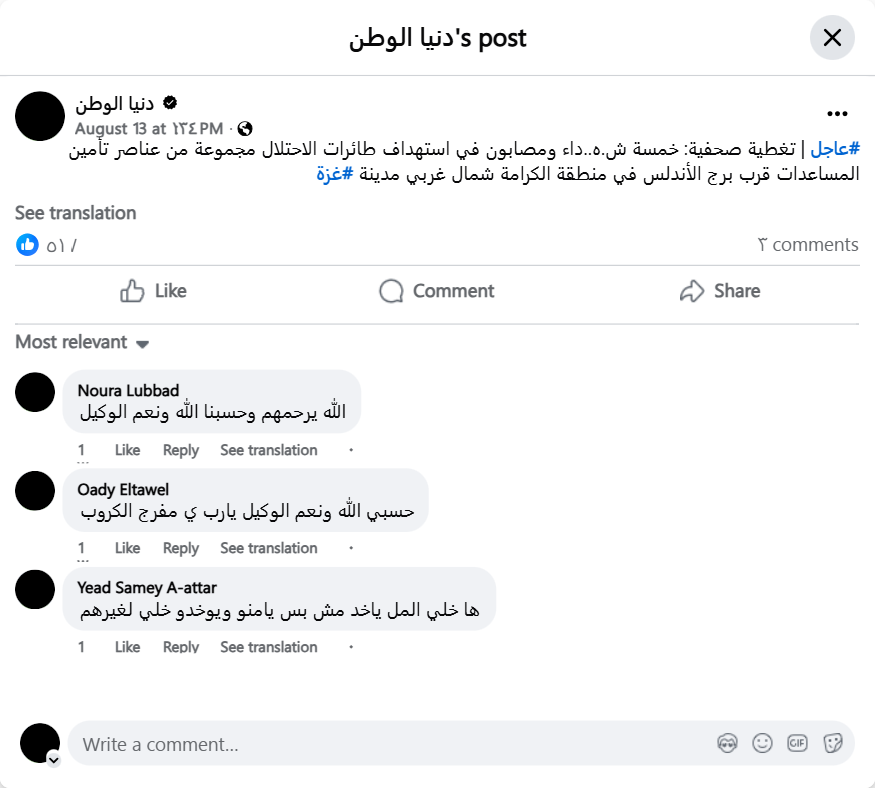Like the دنيا الوطن post

pyautogui.click(x=153, y=291)
